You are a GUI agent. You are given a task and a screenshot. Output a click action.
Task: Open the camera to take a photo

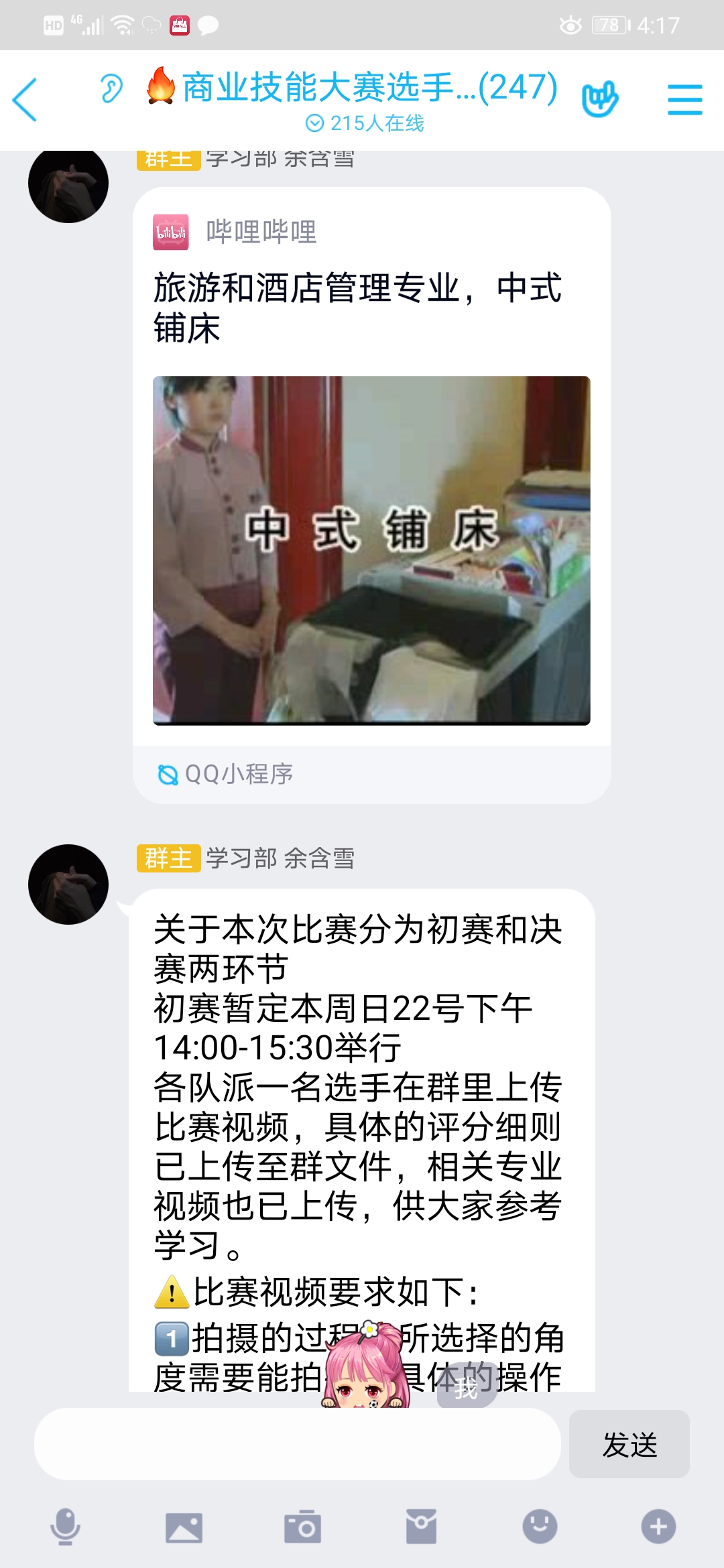(302, 1527)
